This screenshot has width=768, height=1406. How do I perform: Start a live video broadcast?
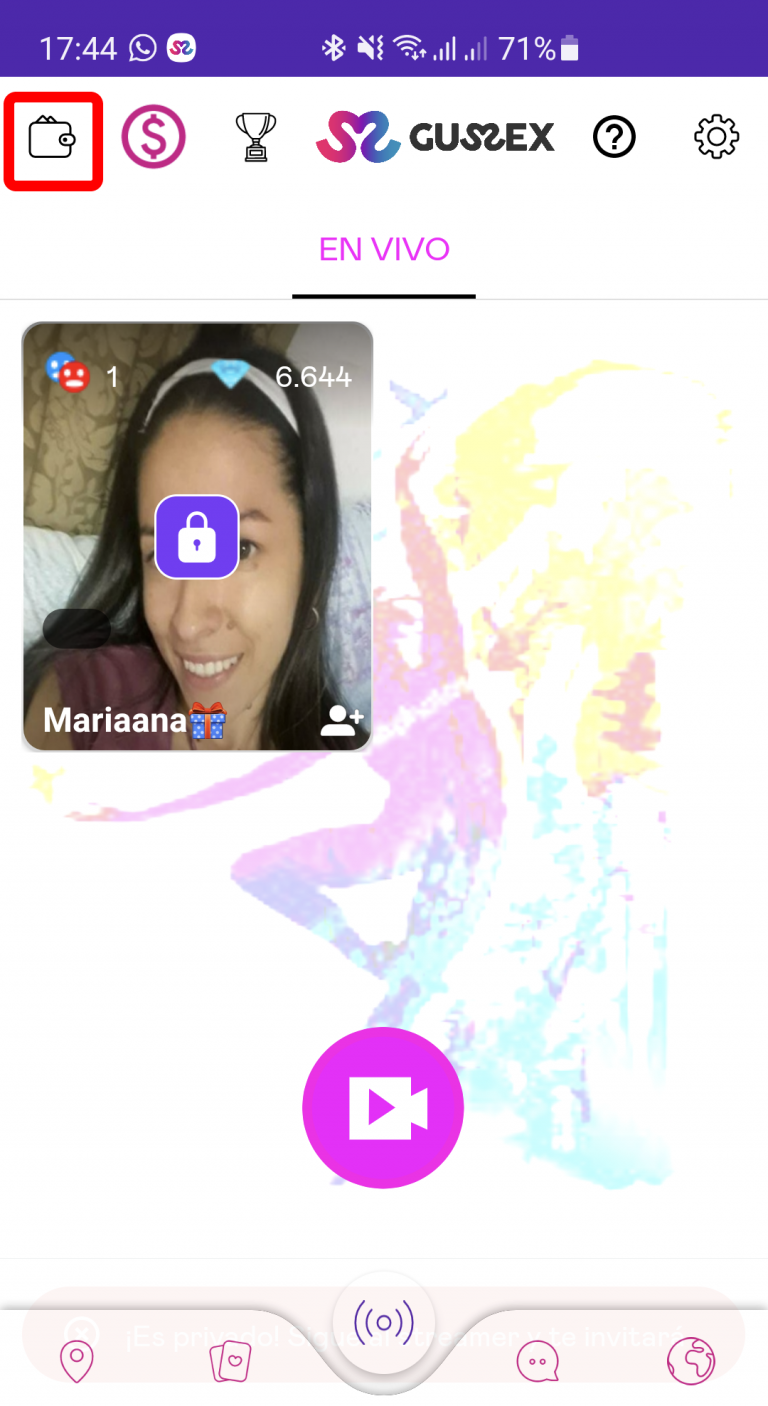coord(383,1108)
